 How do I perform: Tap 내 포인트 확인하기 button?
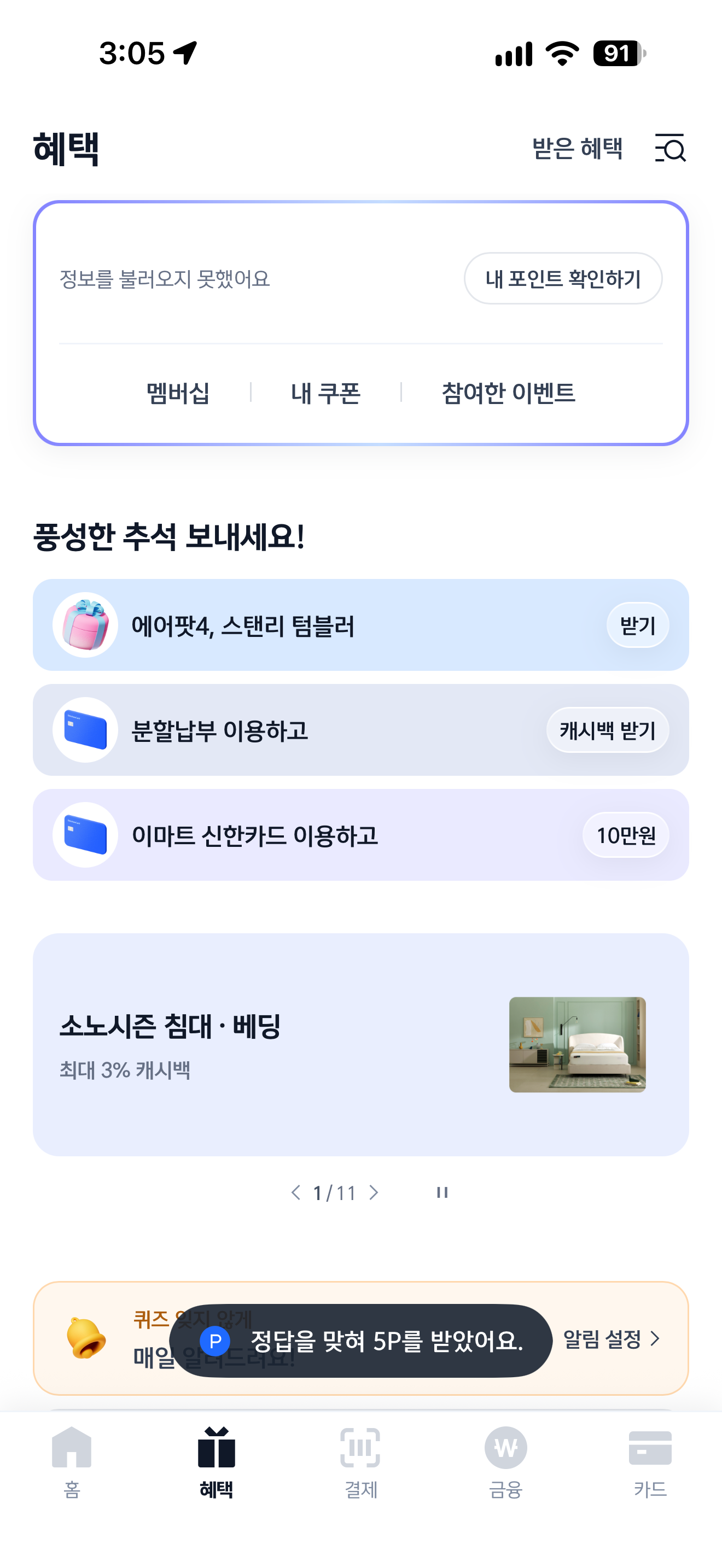pos(562,279)
